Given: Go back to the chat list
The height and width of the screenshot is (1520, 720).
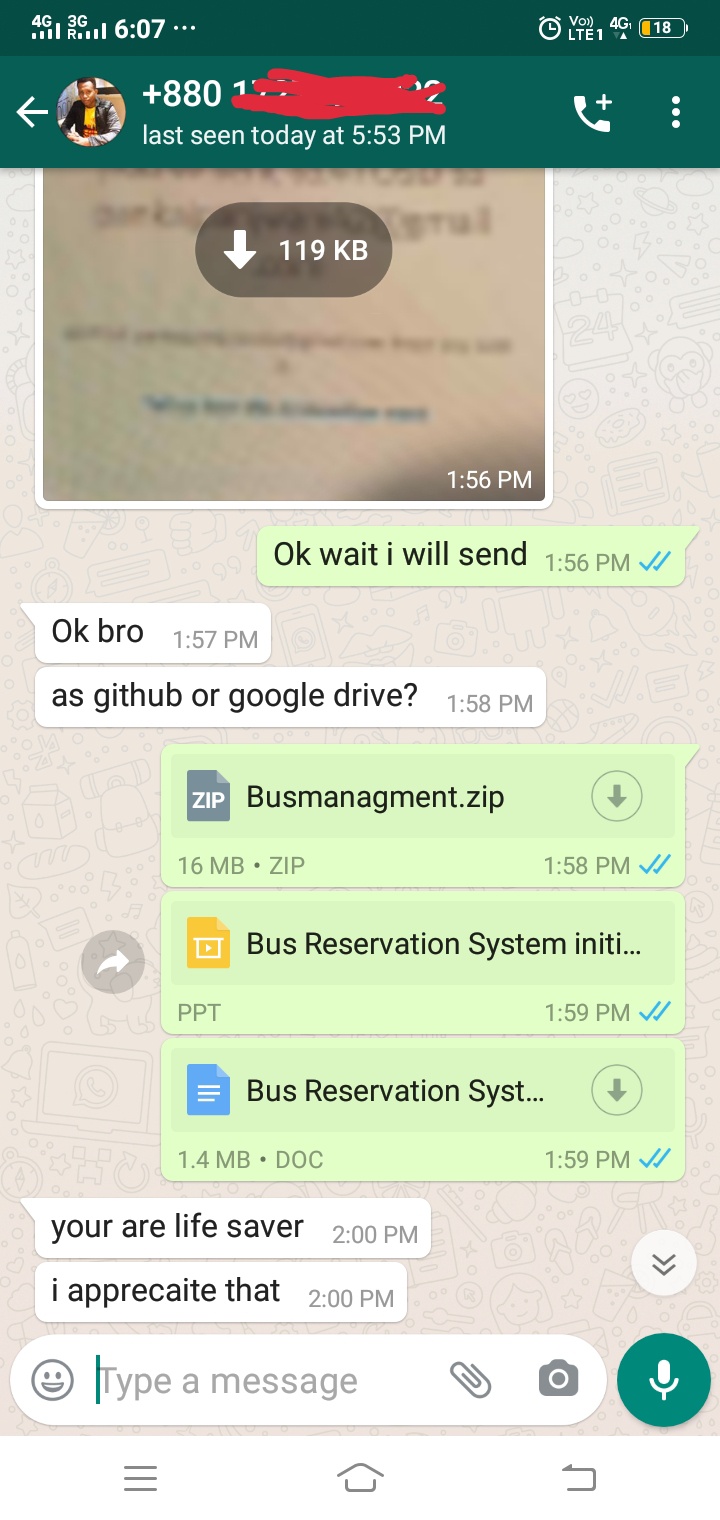Looking at the screenshot, I should pos(32,113).
